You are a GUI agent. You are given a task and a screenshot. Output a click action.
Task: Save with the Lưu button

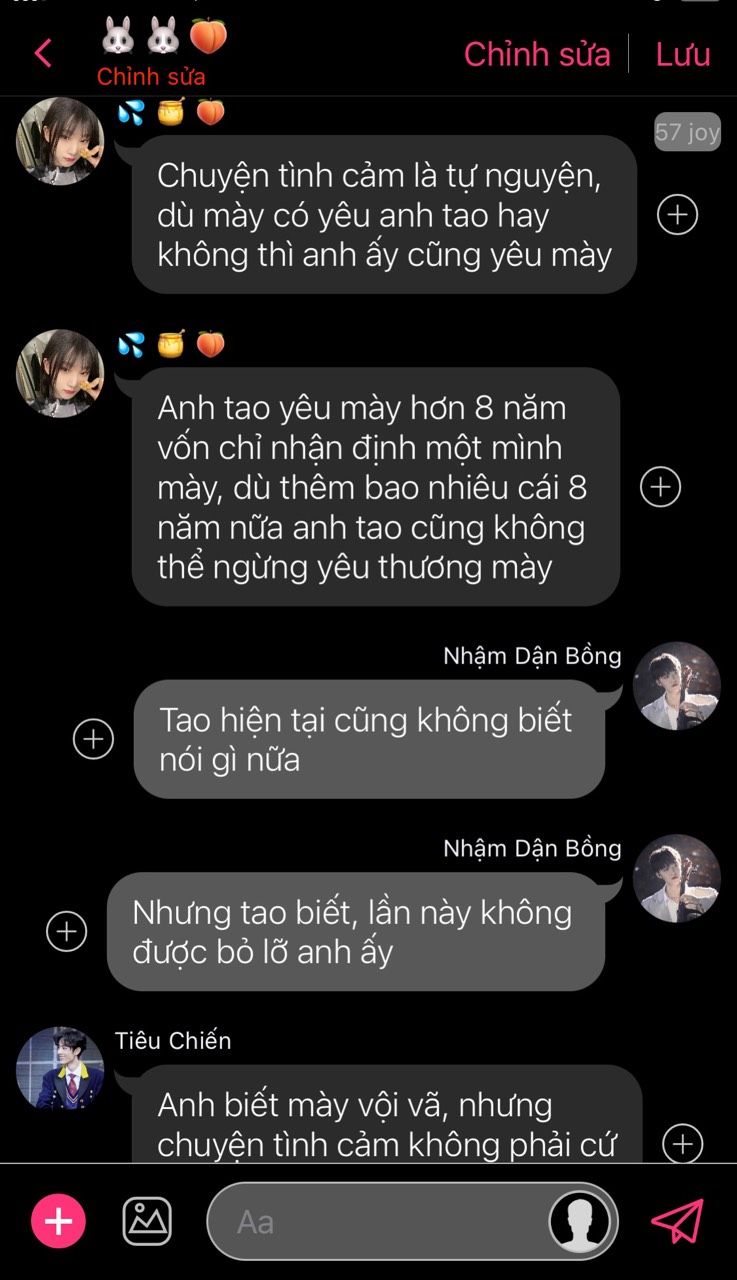pyautogui.click(x=683, y=54)
